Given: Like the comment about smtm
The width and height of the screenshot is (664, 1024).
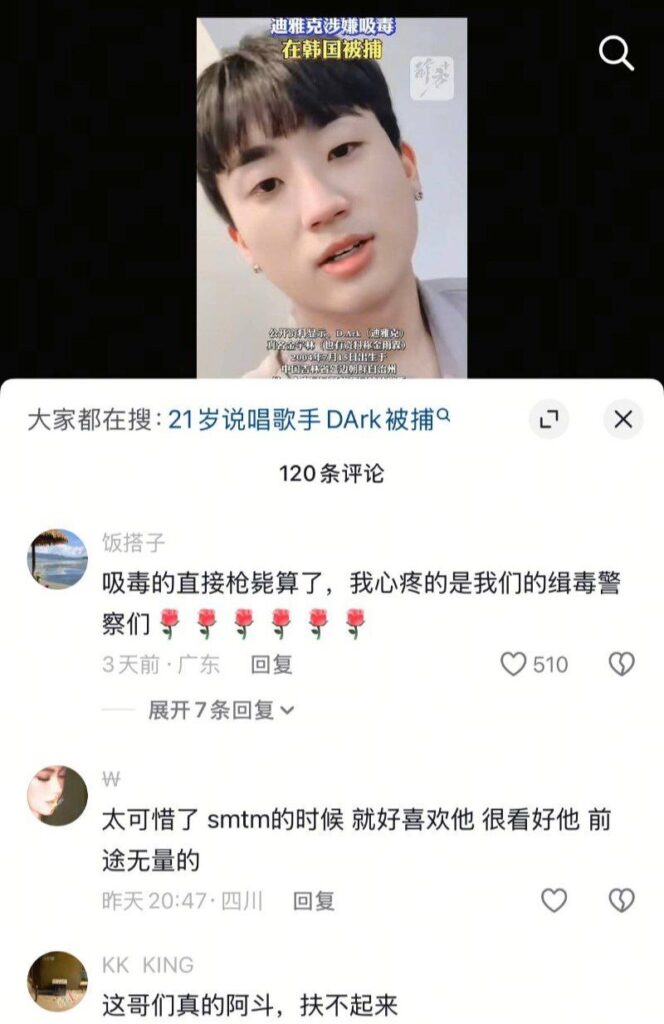Looking at the screenshot, I should click(554, 900).
